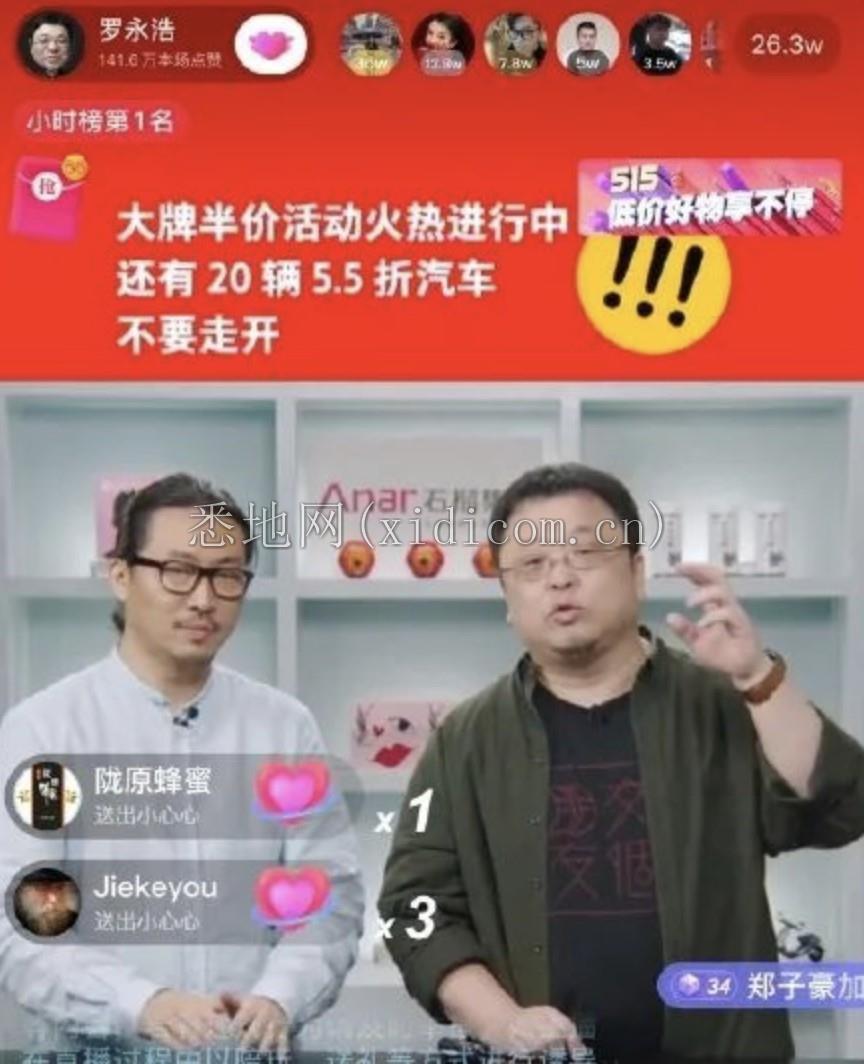
Task: Open the hourly ranking 小时榜第1名 chip
Action: pyautogui.click(x=101, y=122)
